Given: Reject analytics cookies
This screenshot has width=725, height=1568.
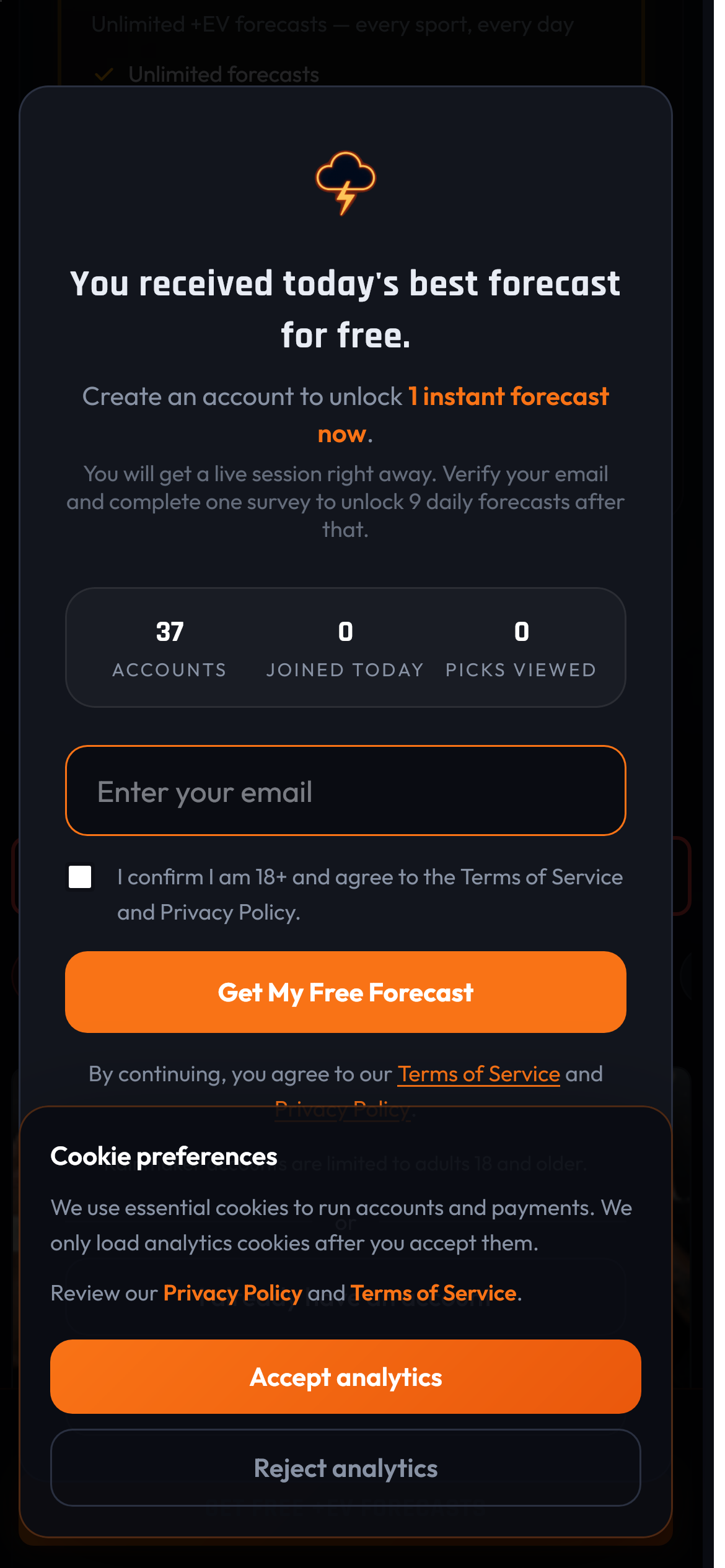Looking at the screenshot, I should click(x=345, y=1468).
